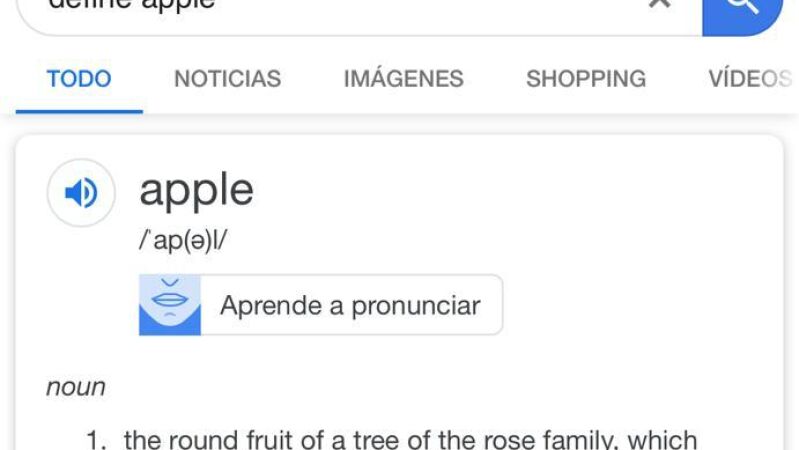Switch to the VÍDEOS tab
This screenshot has height=450, width=799.
pos(750,79)
